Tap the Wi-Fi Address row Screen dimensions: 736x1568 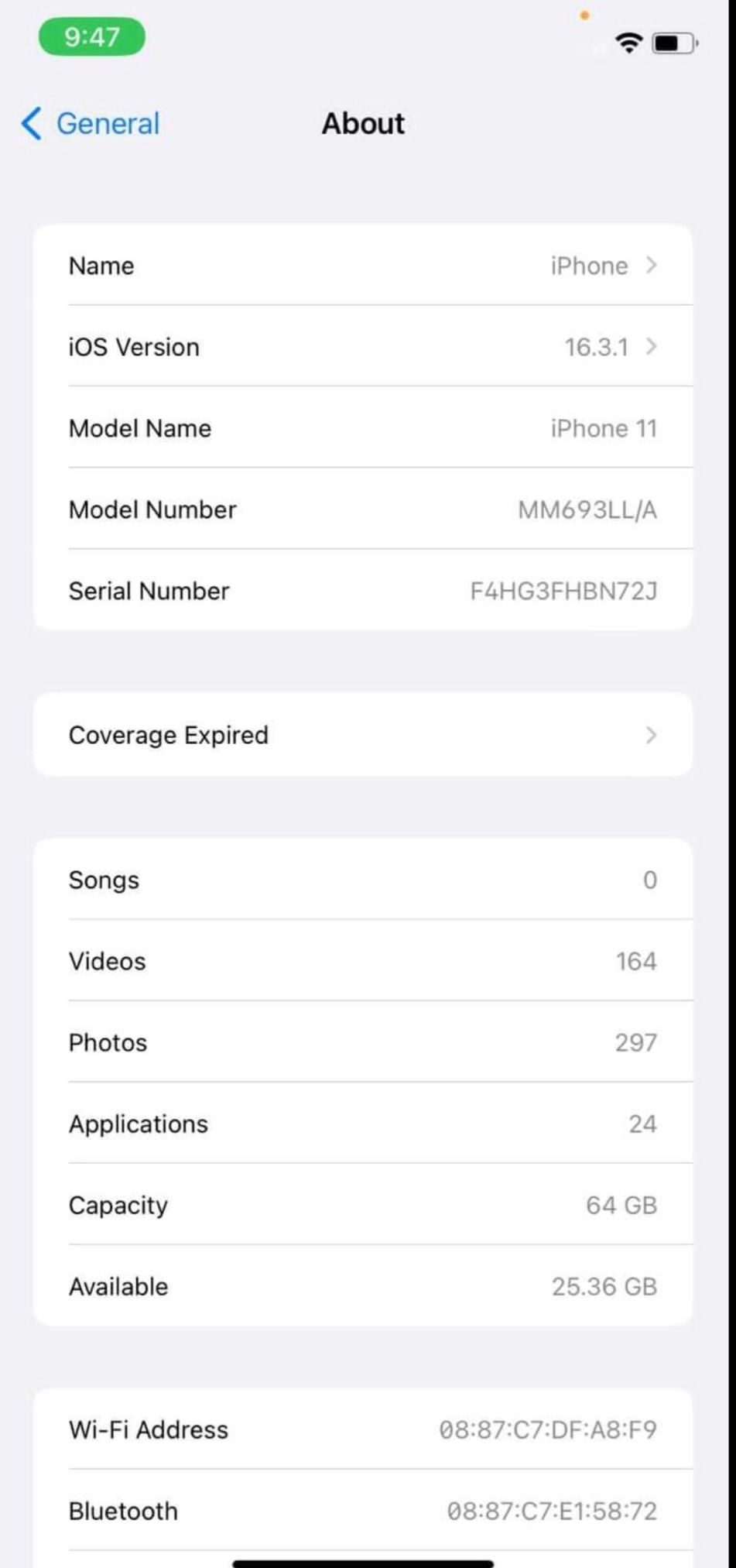[x=364, y=1430]
